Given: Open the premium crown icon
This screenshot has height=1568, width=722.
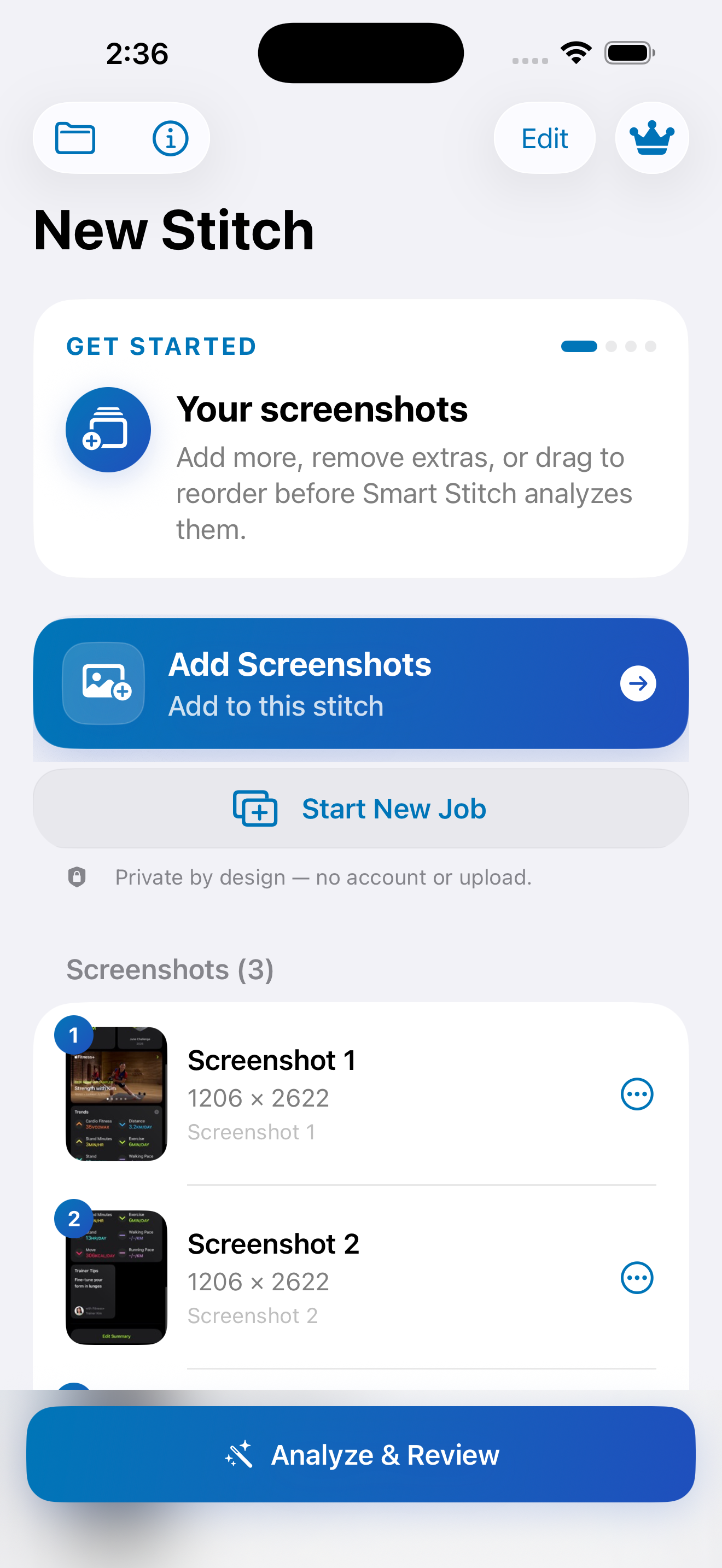Looking at the screenshot, I should point(651,138).
